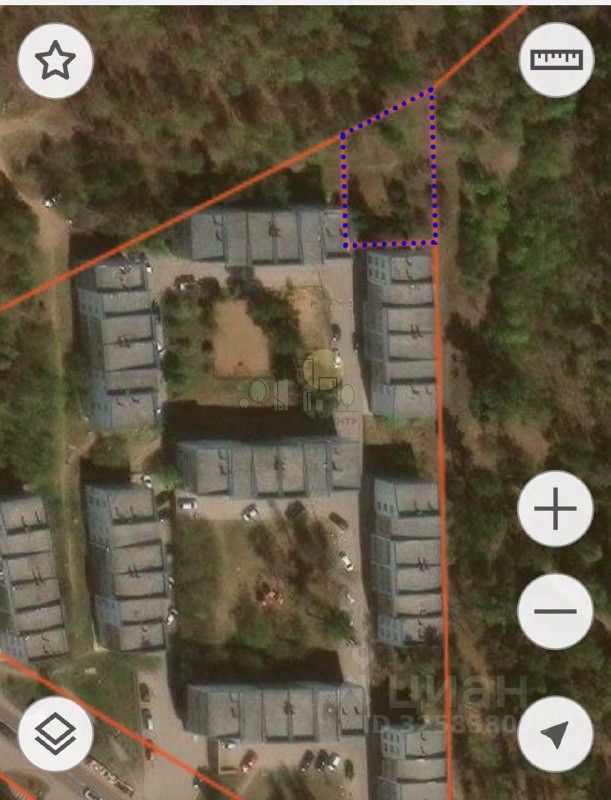The image size is (611, 800).
Task: Center the map on my location
Action: coord(556,733)
